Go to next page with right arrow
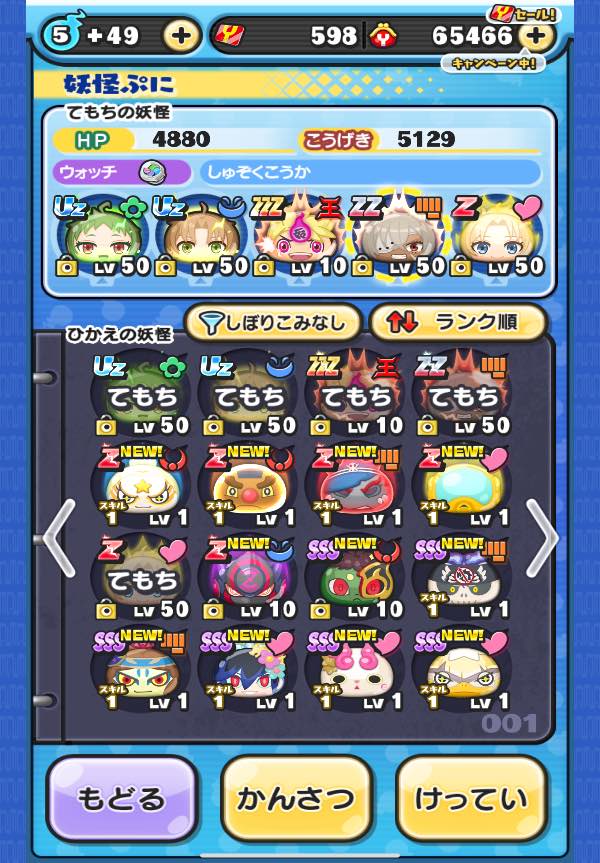This screenshot has height=863, width=600. point(541,538)
